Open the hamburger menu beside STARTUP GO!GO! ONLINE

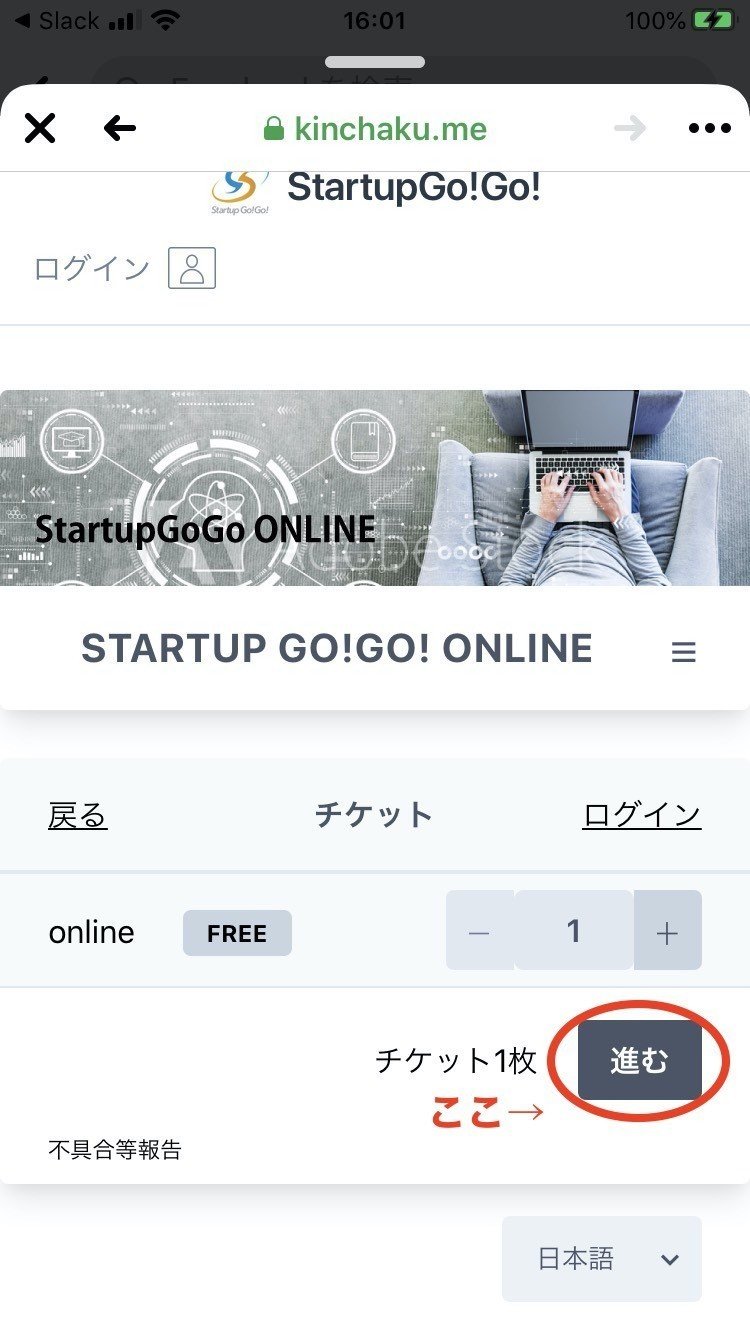coord(683,652)
